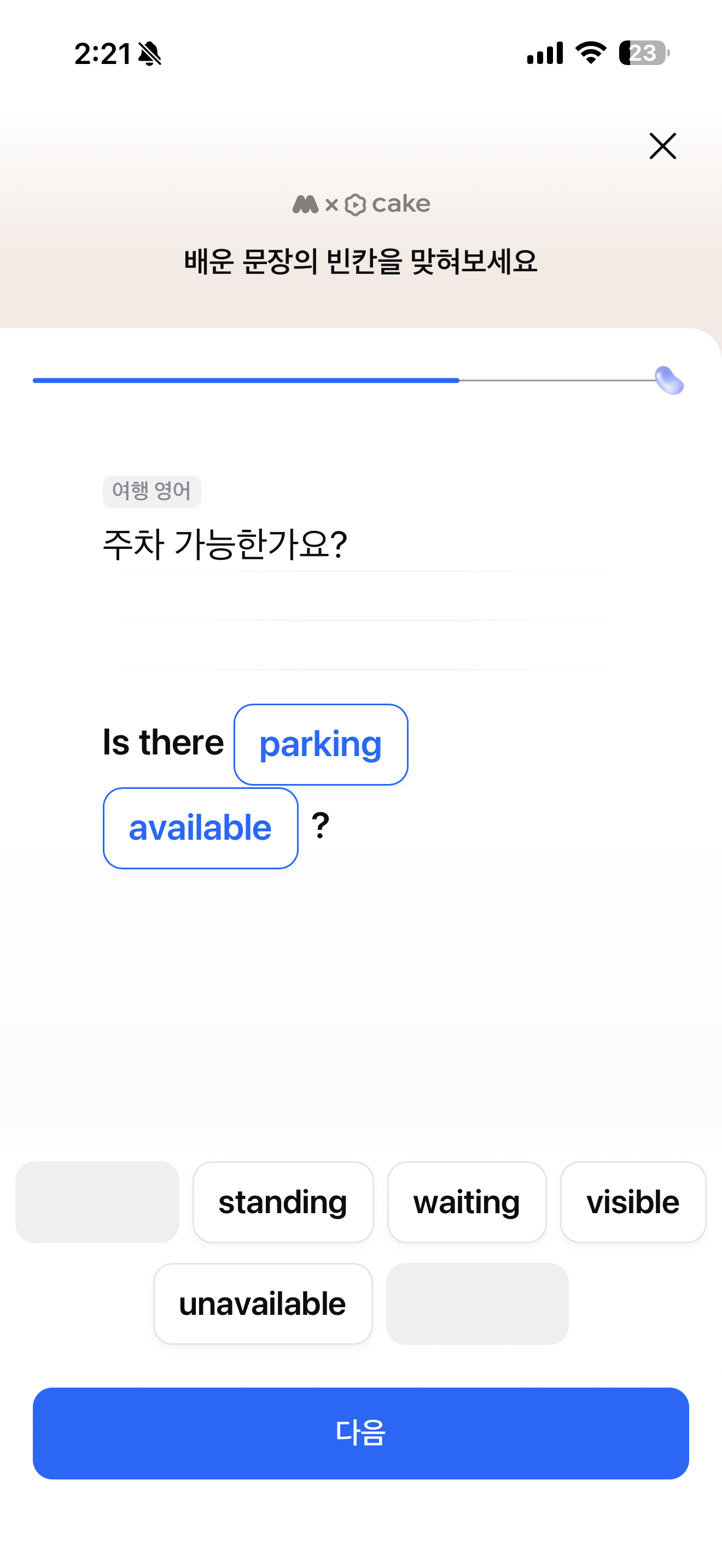Image resolution: width=722 pixels, height=1568 pixels.
Task: Choose the word 'waiting'
Action: (467, 1202)
